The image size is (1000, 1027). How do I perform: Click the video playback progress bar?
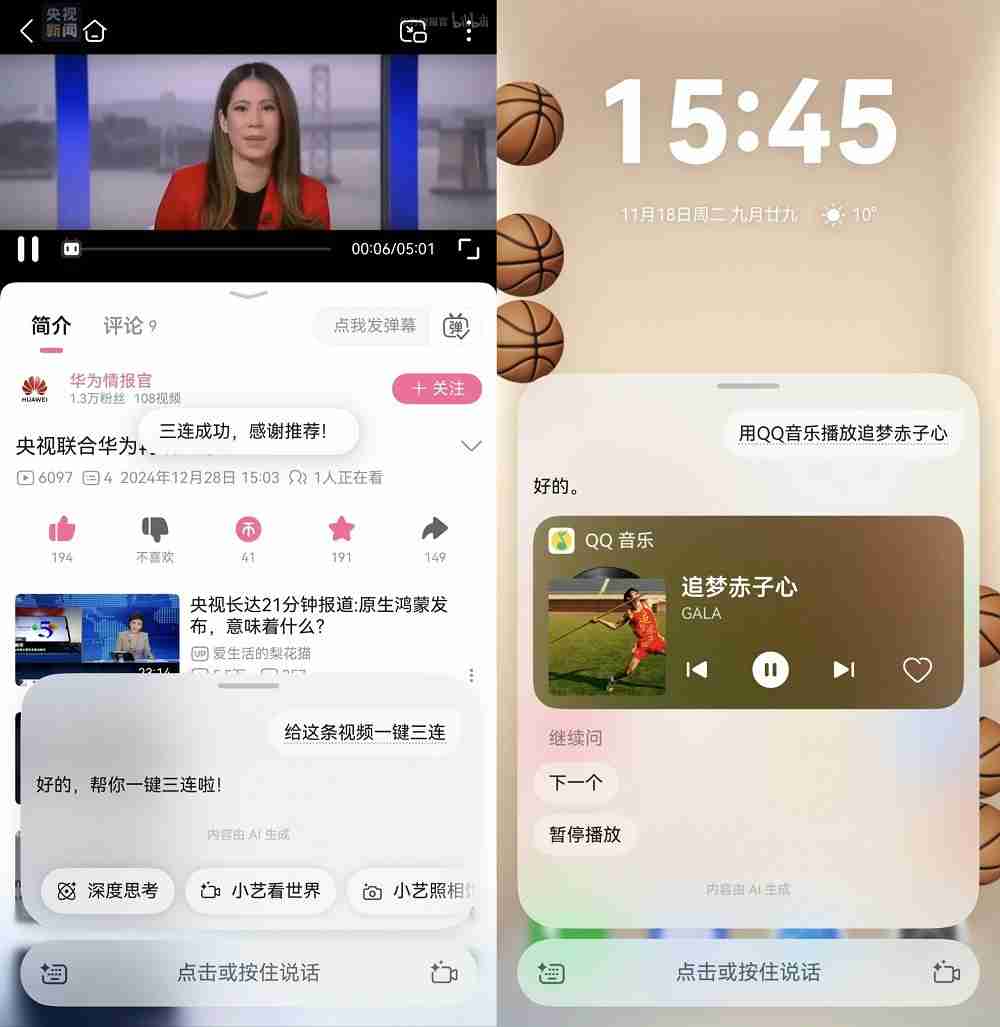[200, 248]
